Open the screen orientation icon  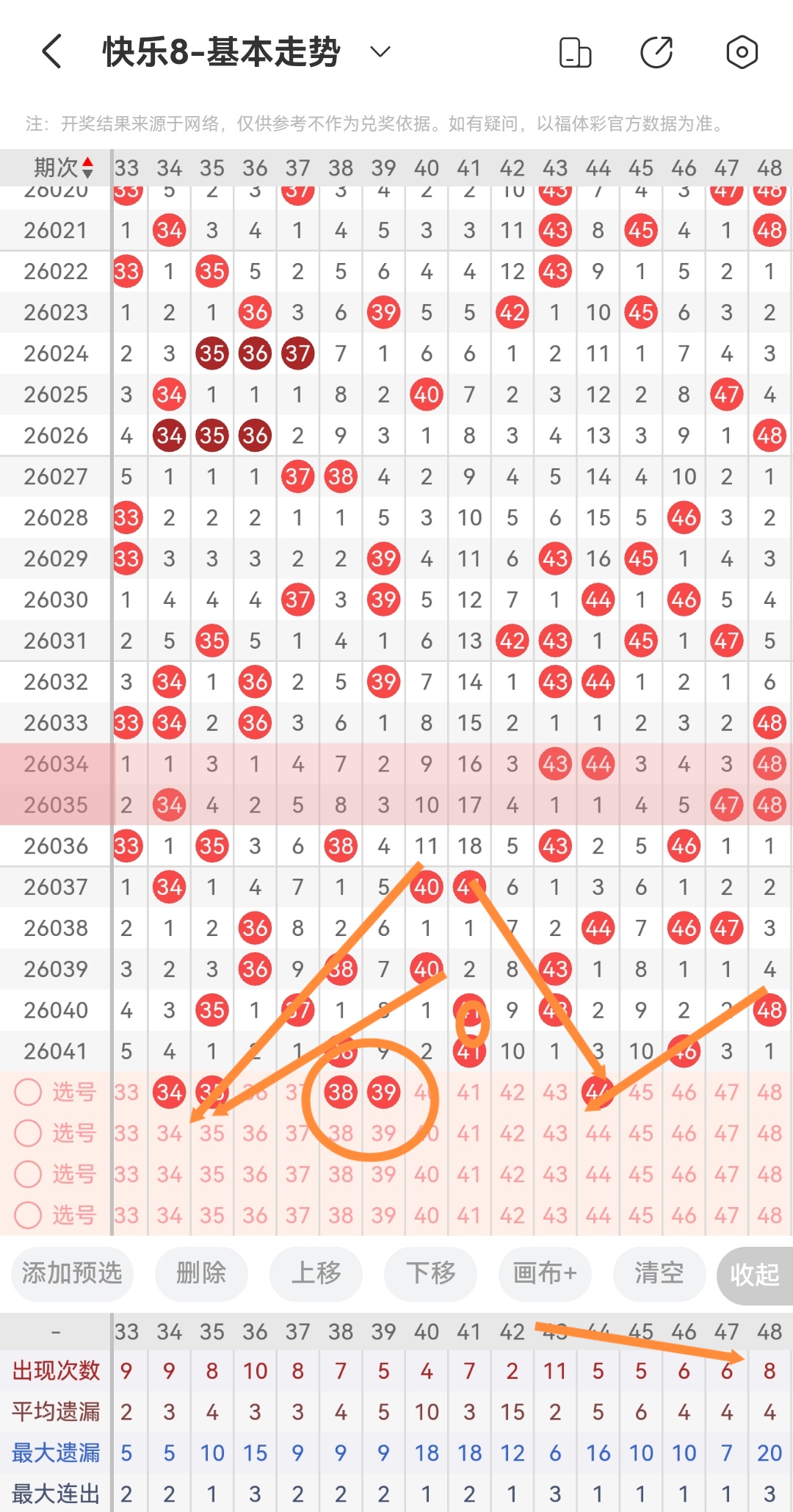click(x=575, y=52)
